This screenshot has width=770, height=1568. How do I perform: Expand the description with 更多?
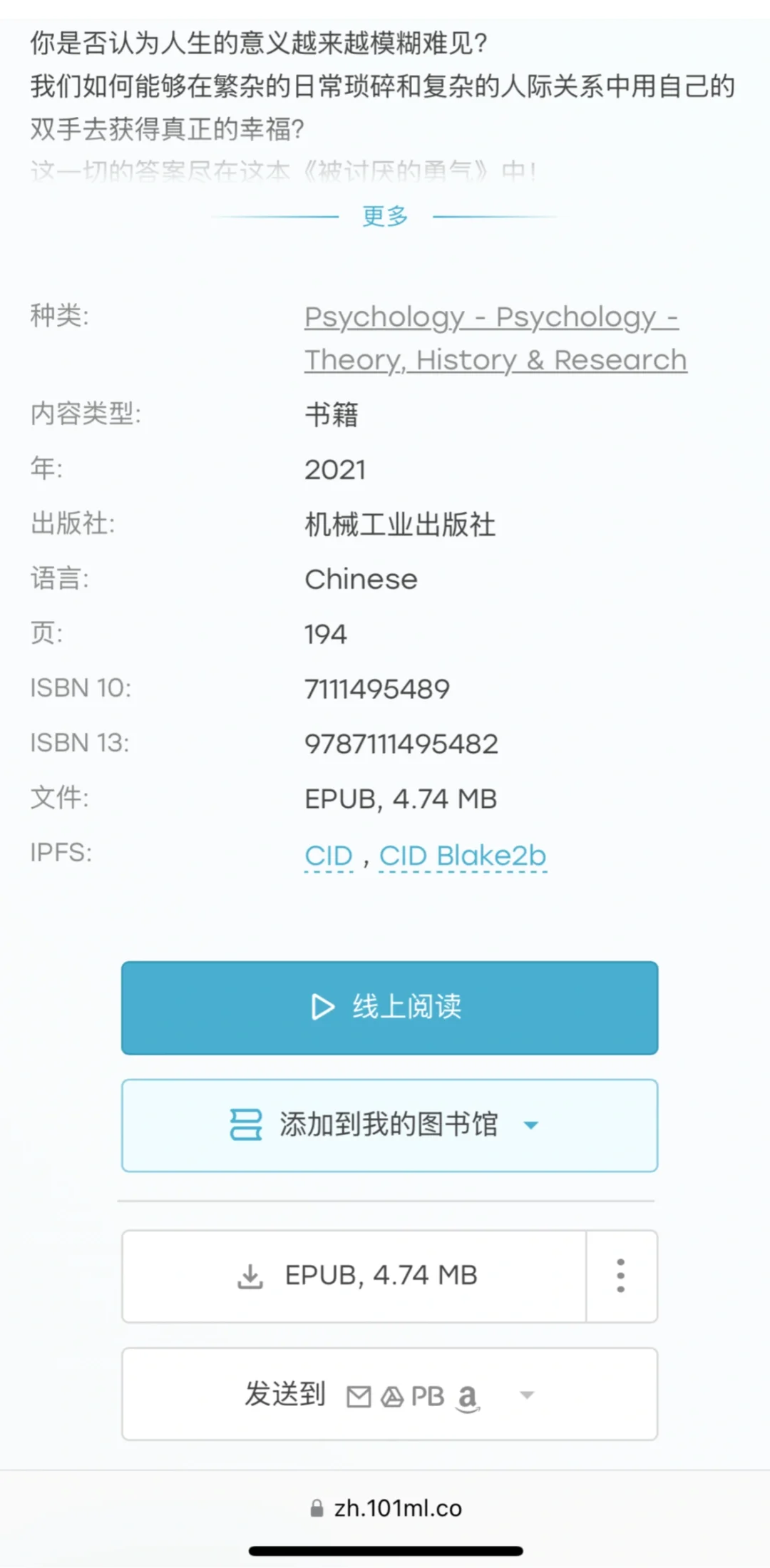pyautogui.click(x=385, y=216)
